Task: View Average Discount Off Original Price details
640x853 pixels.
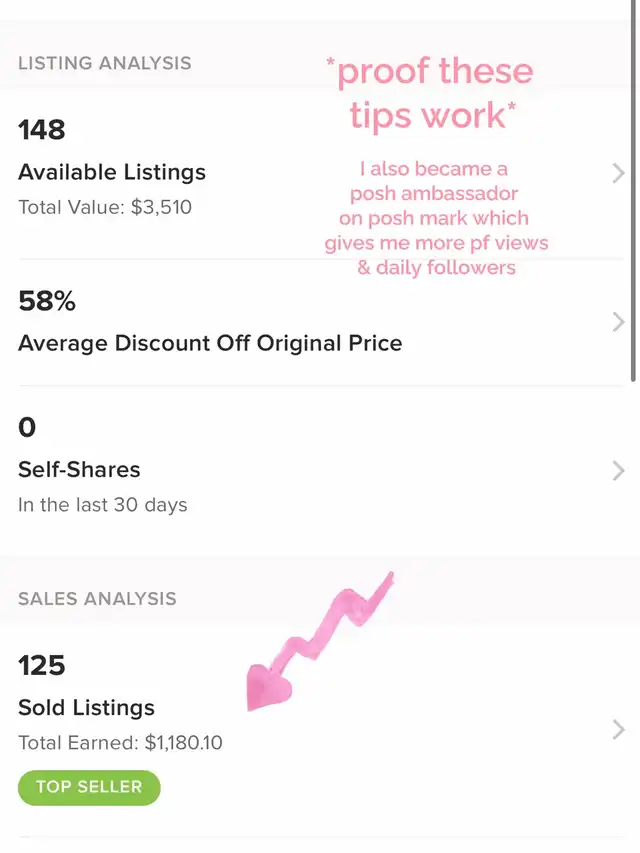Action: pos(210,343)
